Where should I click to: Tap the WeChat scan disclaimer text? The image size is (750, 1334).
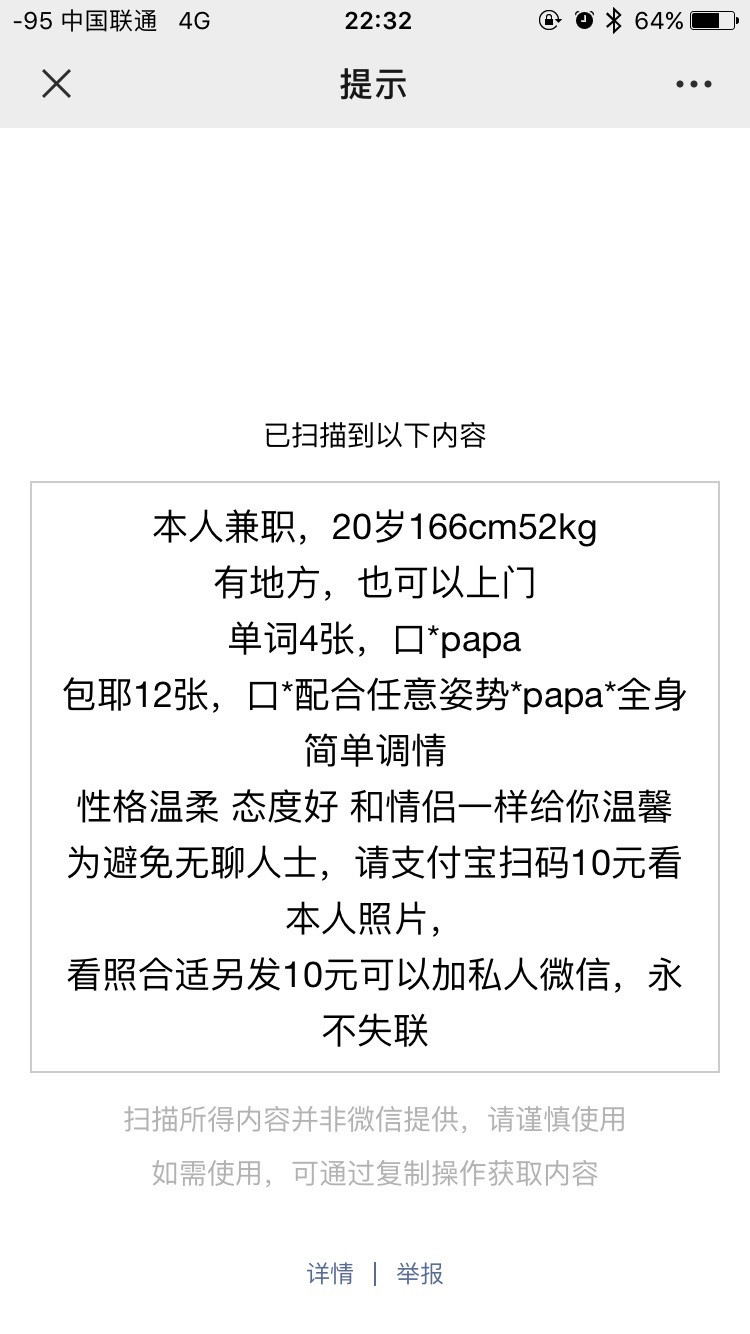(375, 1120)
